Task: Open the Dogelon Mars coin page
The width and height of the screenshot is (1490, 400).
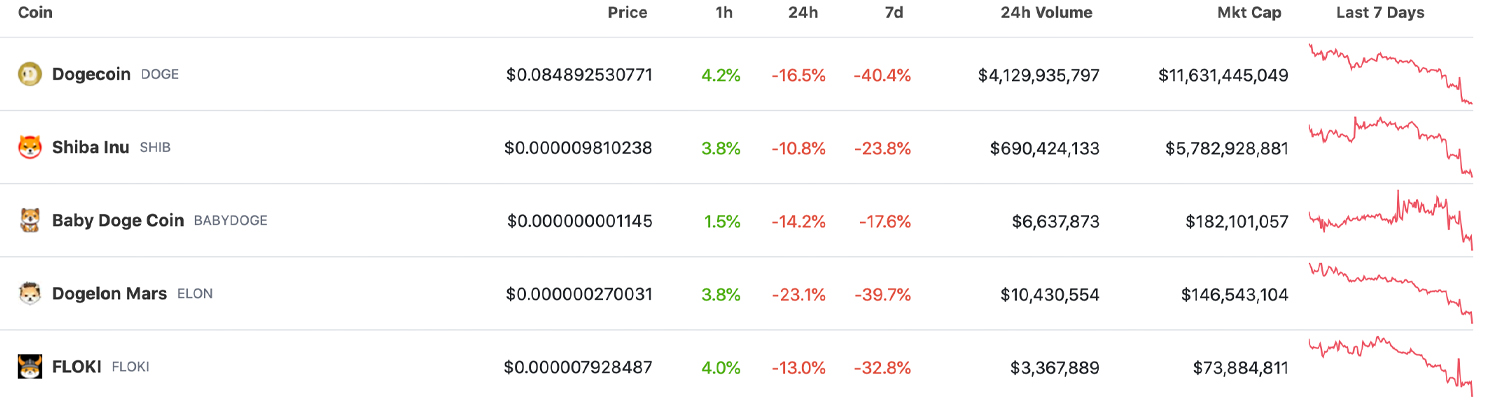Action: [x=109, y=294]
